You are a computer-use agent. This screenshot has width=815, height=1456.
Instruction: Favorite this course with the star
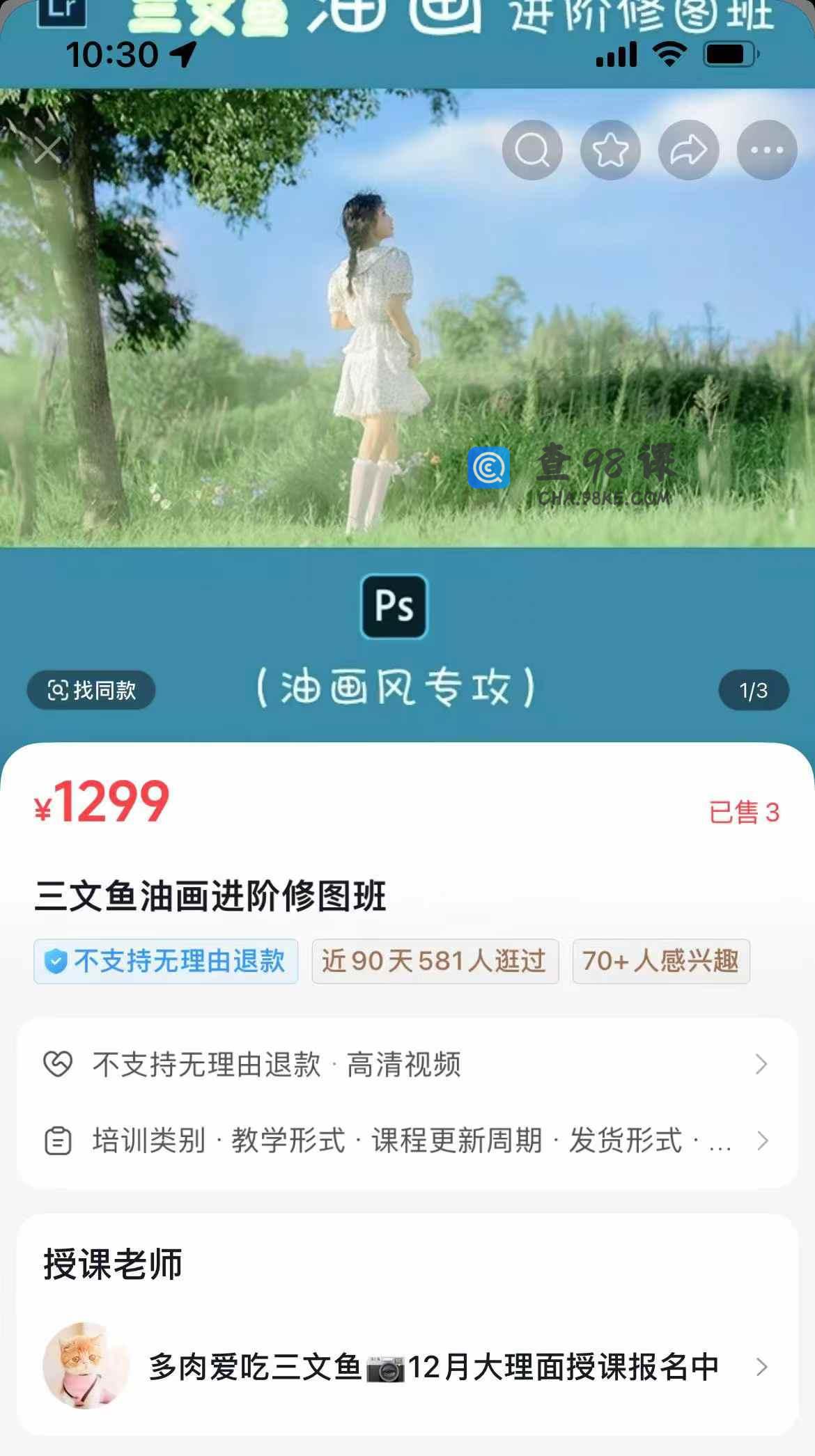point(610,150)
